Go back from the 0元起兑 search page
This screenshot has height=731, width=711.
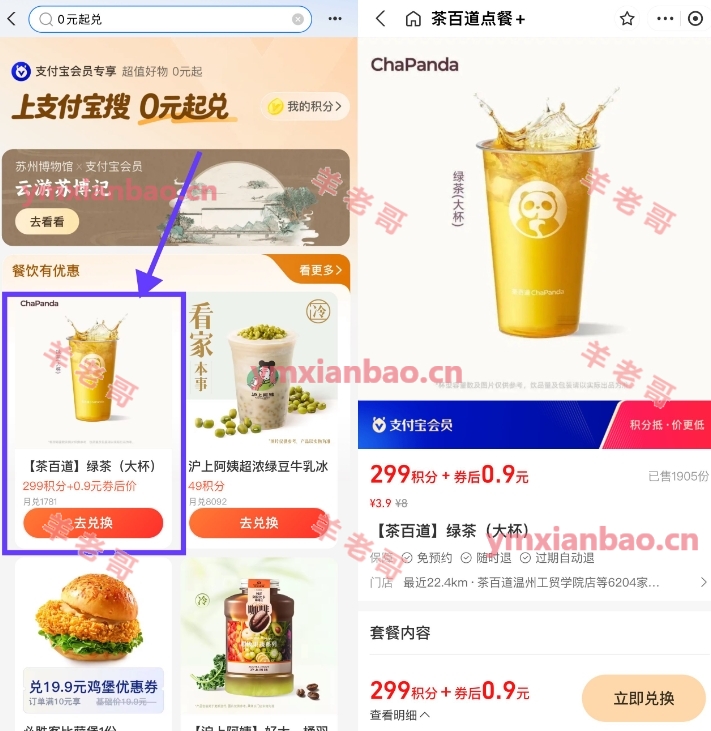pos(12,19)
